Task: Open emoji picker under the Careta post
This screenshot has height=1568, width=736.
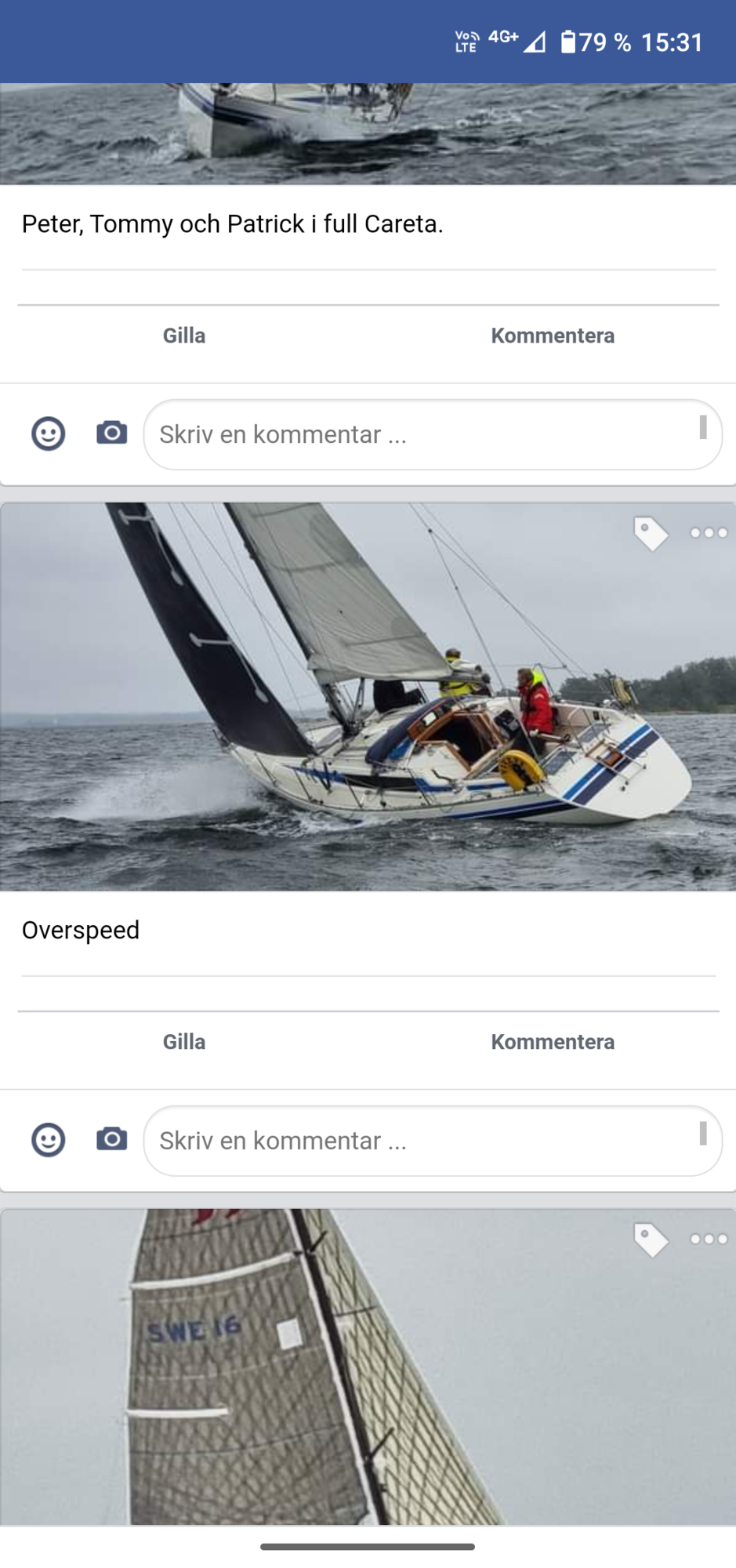Action: coord(48,434)
